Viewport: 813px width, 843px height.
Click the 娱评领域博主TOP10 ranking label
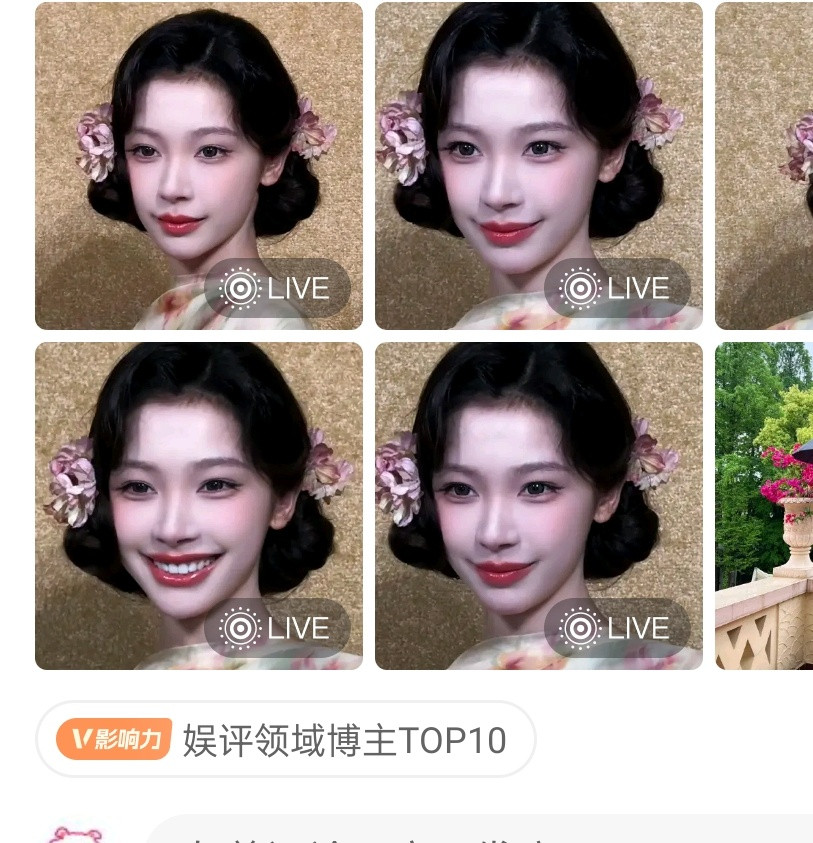[344, 740]
